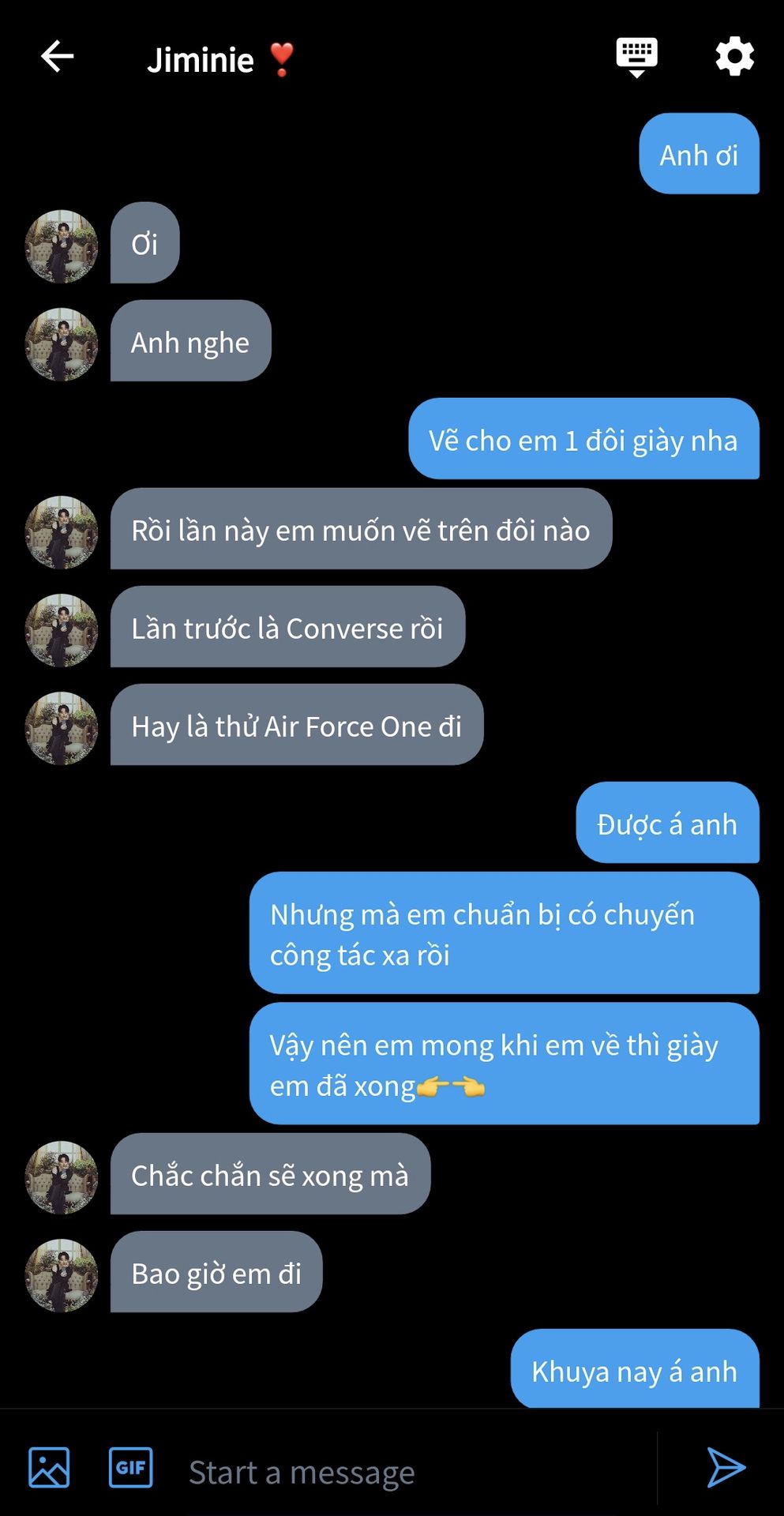Open chat settings gear
Viewport: 784px width, 1516px height.
click(734, 57)
